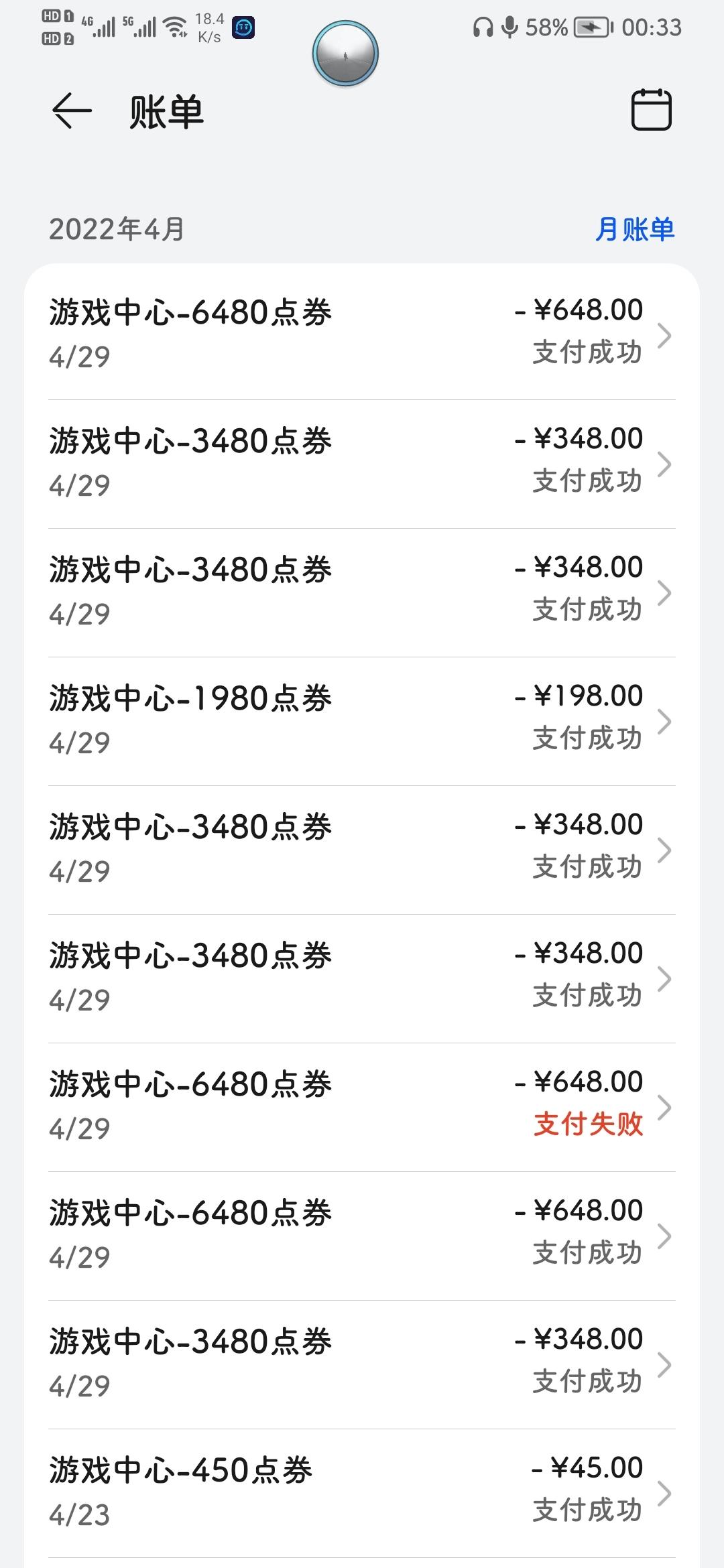View the 支付失败 6480点券 transaction

tap(362, 1107)
